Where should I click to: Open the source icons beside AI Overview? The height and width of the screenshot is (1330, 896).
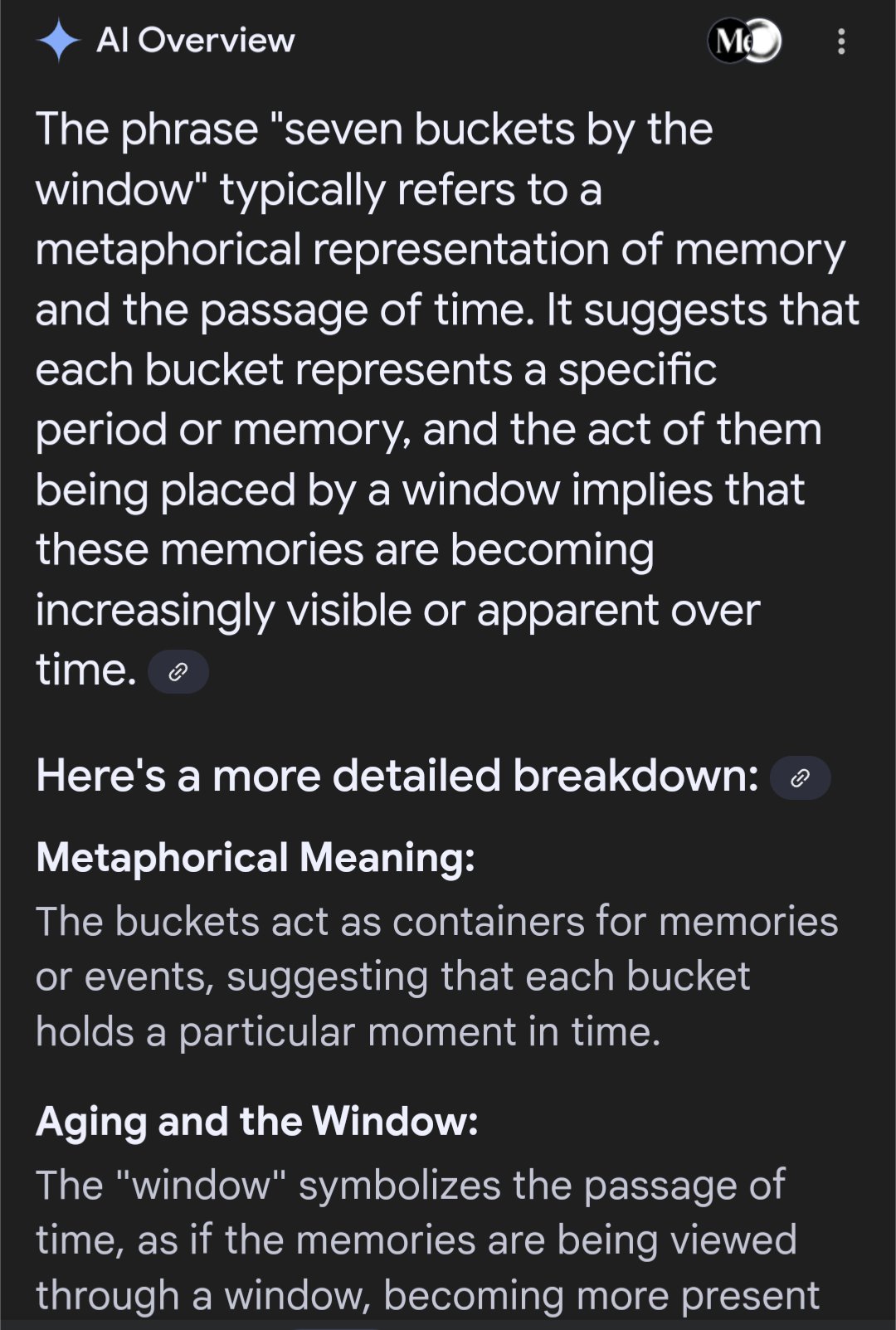point(744,41)
